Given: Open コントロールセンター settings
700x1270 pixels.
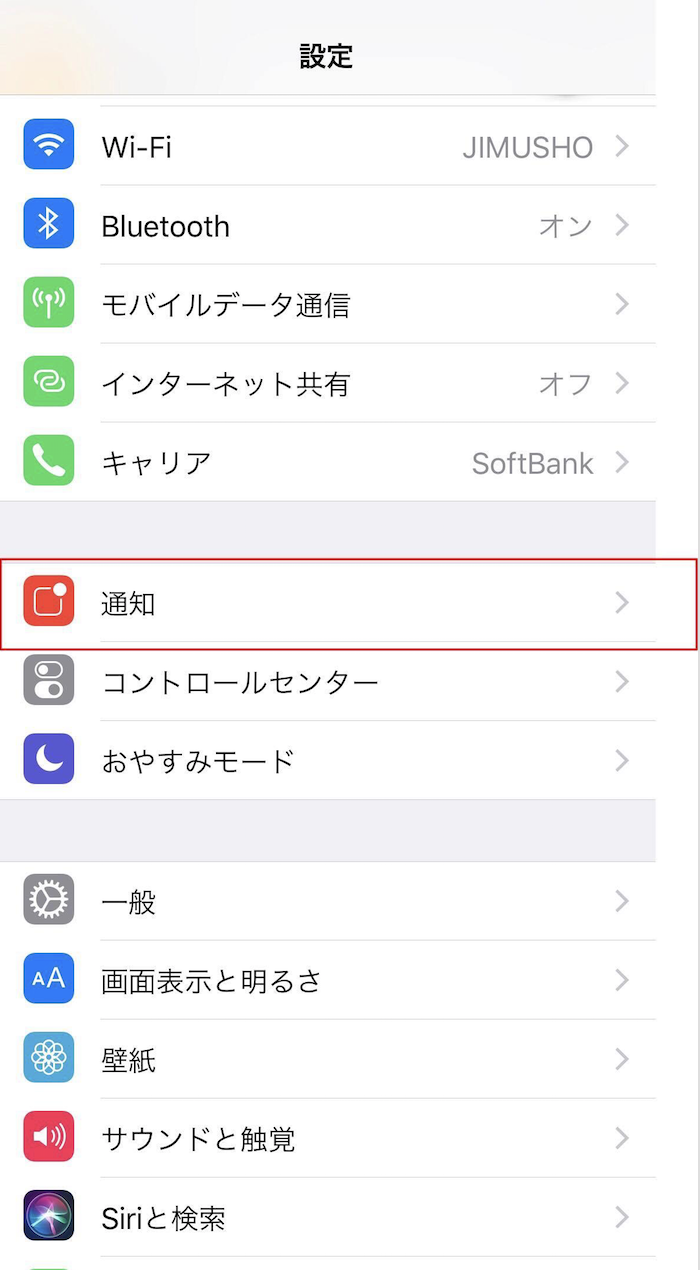Looking at the screenshot, I should (328, 681).
